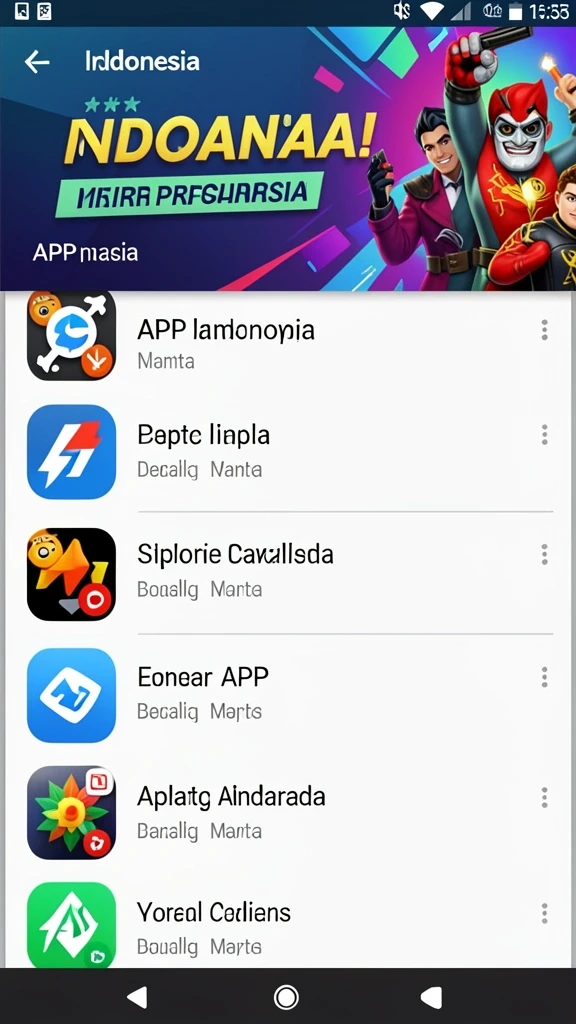The image size is (576, 1024).
Task: Open overflow menu for Aplatg Aindarada
Action: pos(544,797)
